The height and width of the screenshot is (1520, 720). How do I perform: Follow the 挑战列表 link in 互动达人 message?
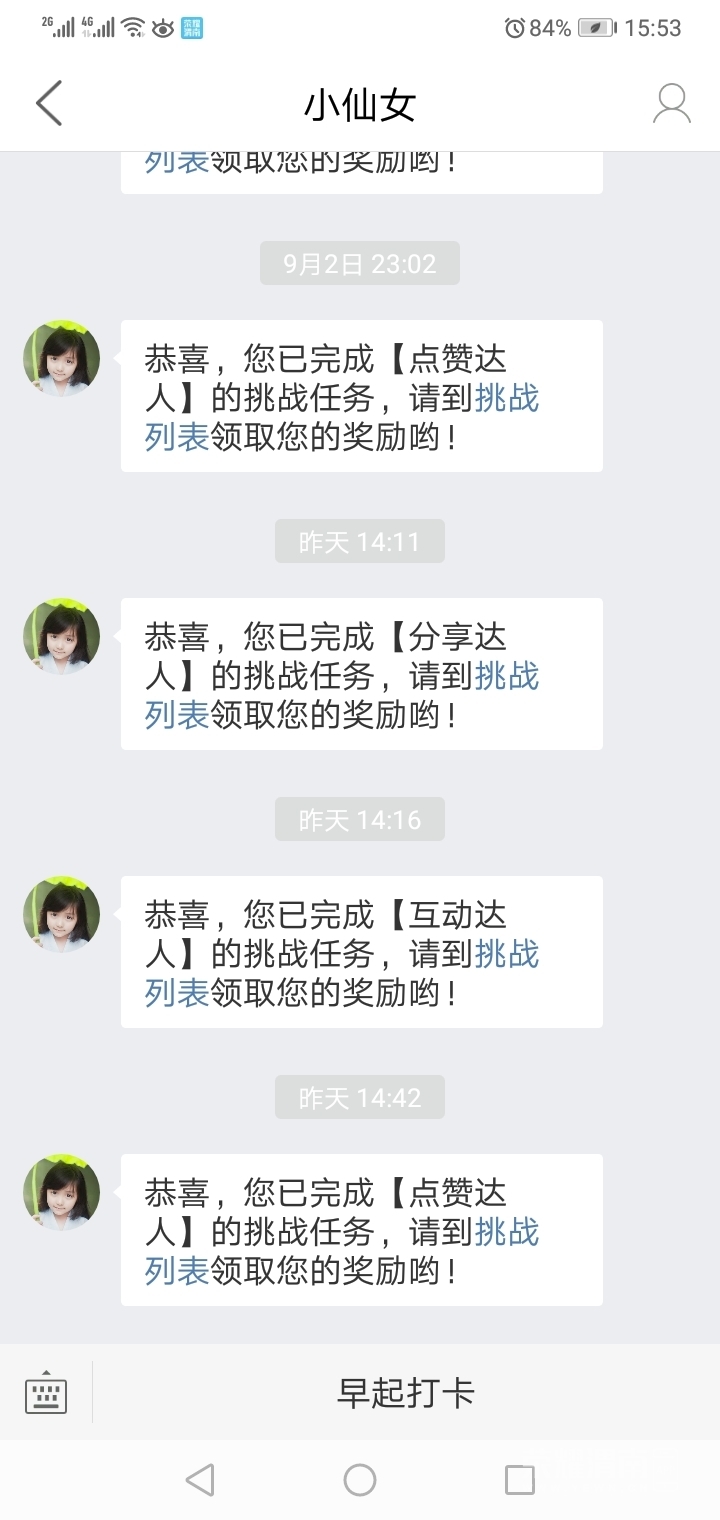tap(506, 955)
